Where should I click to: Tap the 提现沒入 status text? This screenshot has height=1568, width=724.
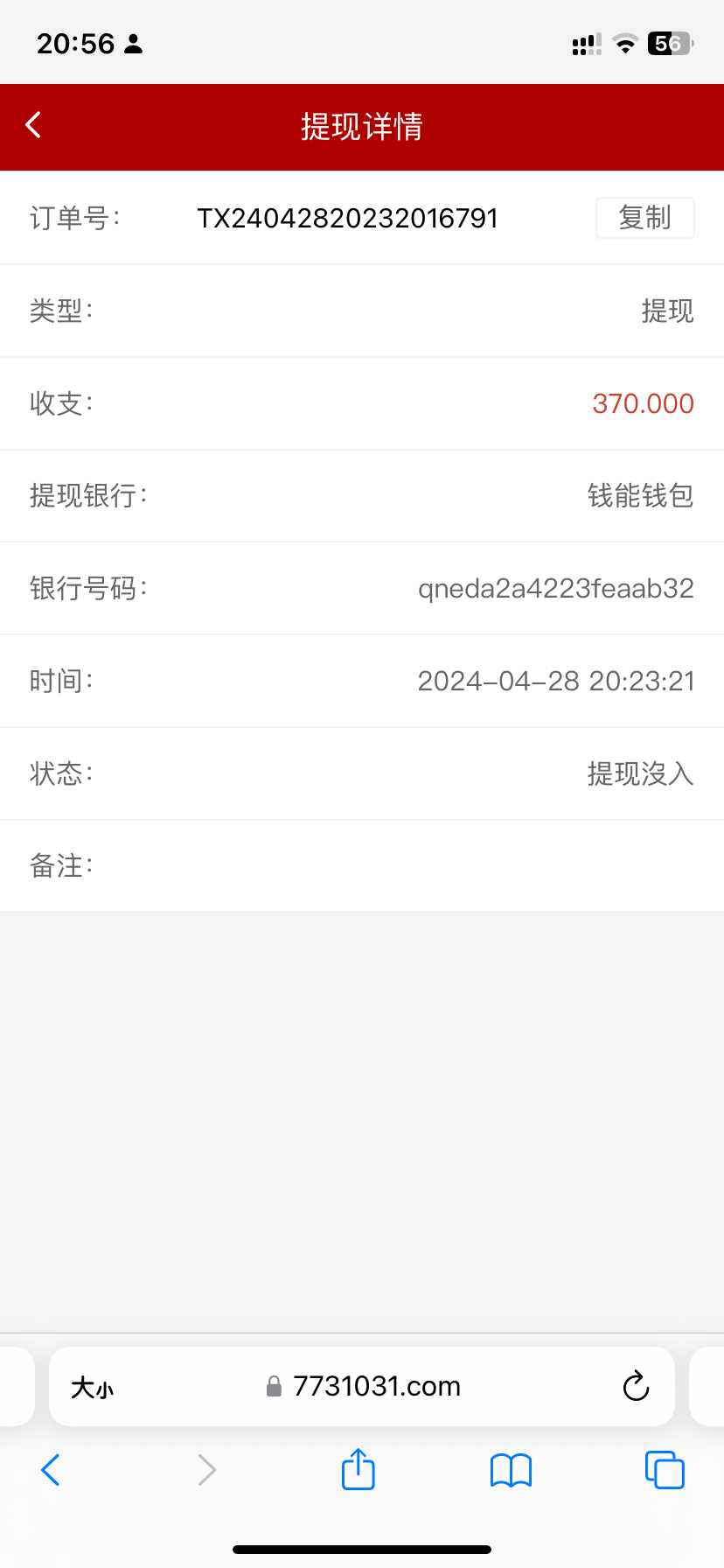[640, 773]
